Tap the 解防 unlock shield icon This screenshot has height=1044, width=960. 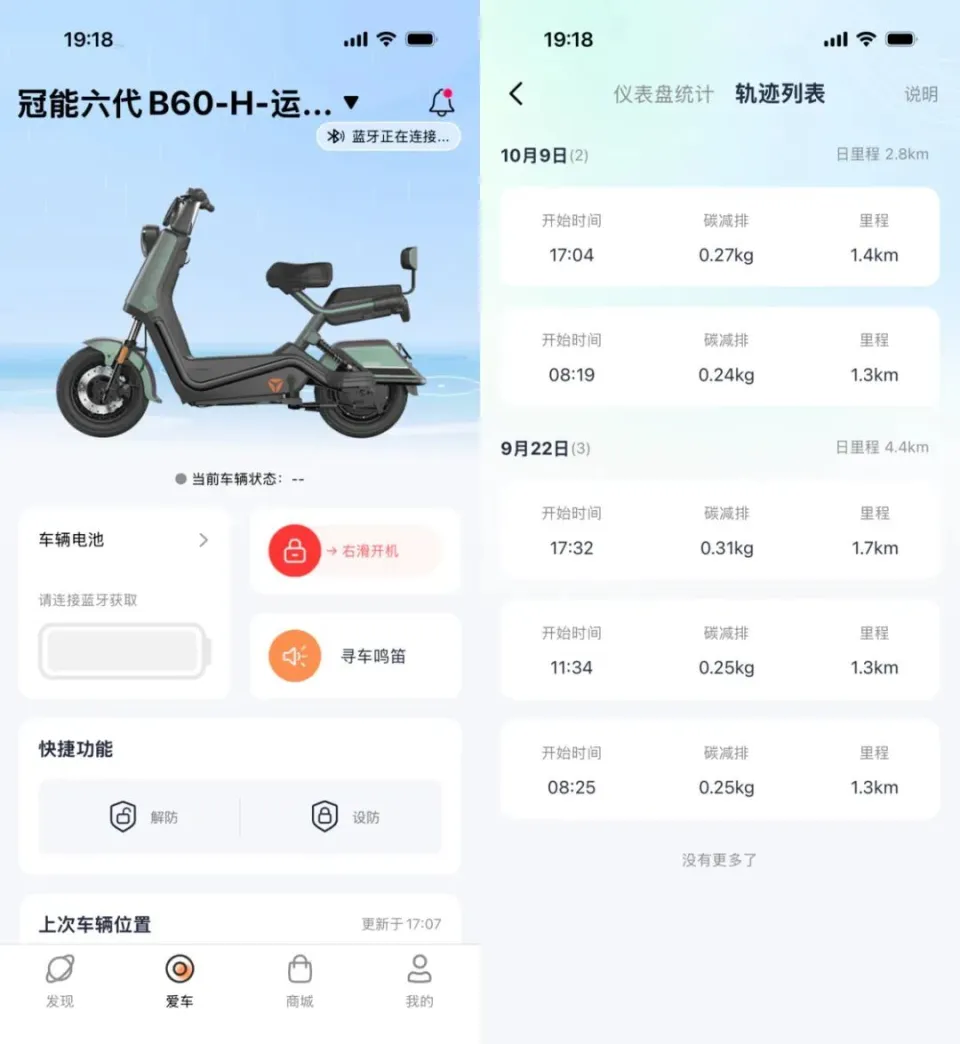[122, 816]
